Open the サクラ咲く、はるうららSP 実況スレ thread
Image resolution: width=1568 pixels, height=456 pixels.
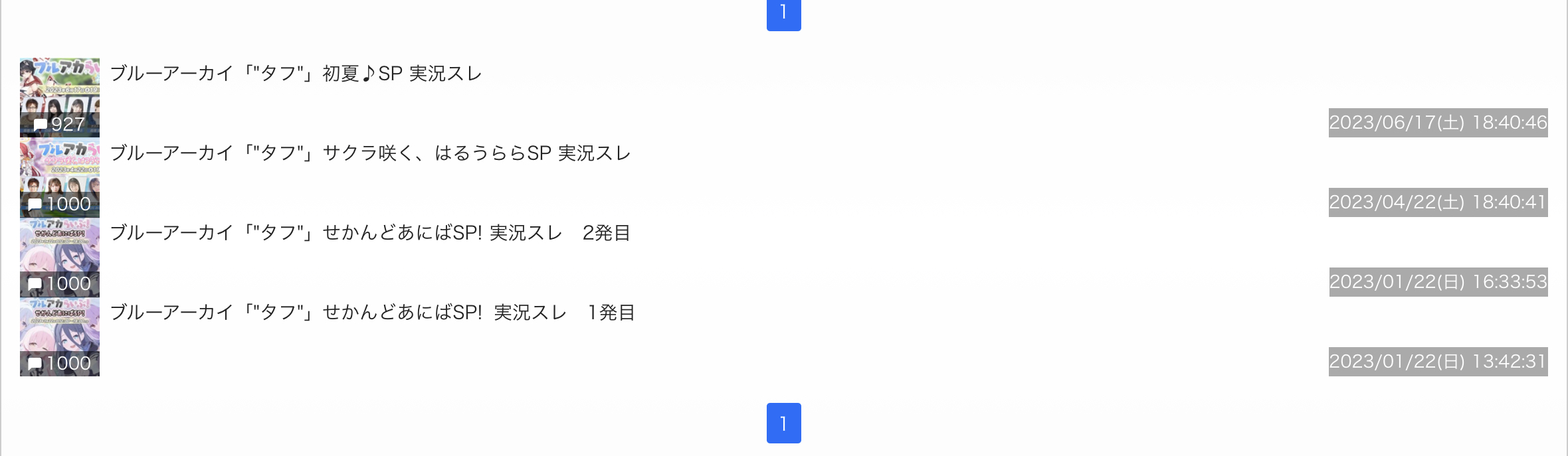tap(370, 153)
